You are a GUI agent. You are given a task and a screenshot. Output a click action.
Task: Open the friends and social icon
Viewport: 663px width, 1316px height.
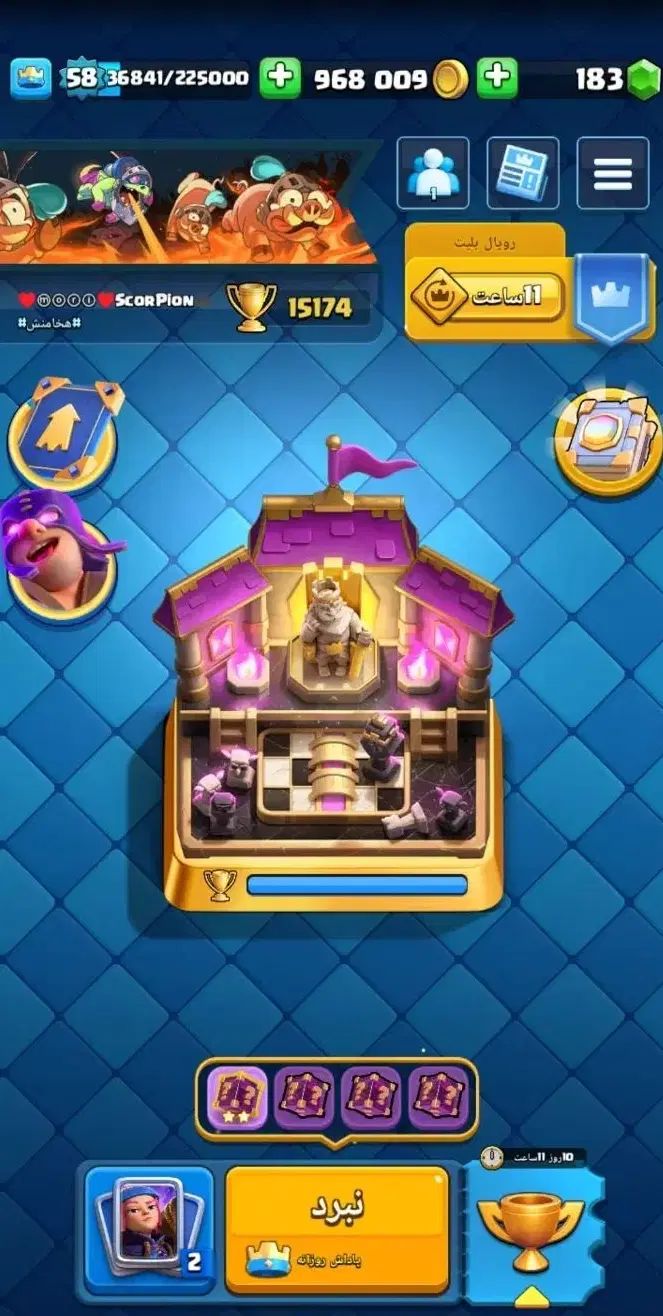432,174
